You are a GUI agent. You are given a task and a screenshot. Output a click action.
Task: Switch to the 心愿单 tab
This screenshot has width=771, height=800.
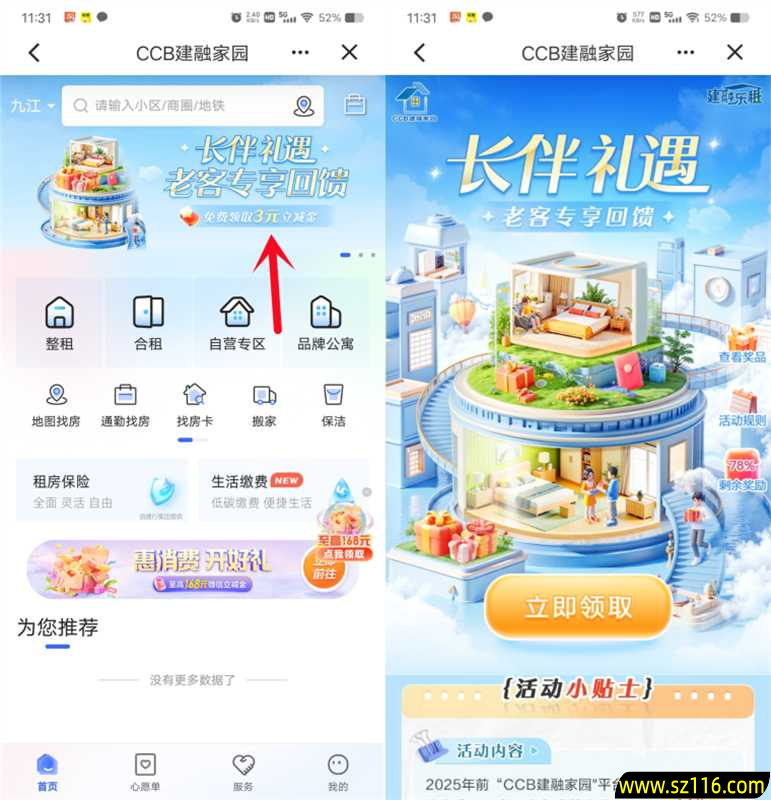[x=145, y=772]
